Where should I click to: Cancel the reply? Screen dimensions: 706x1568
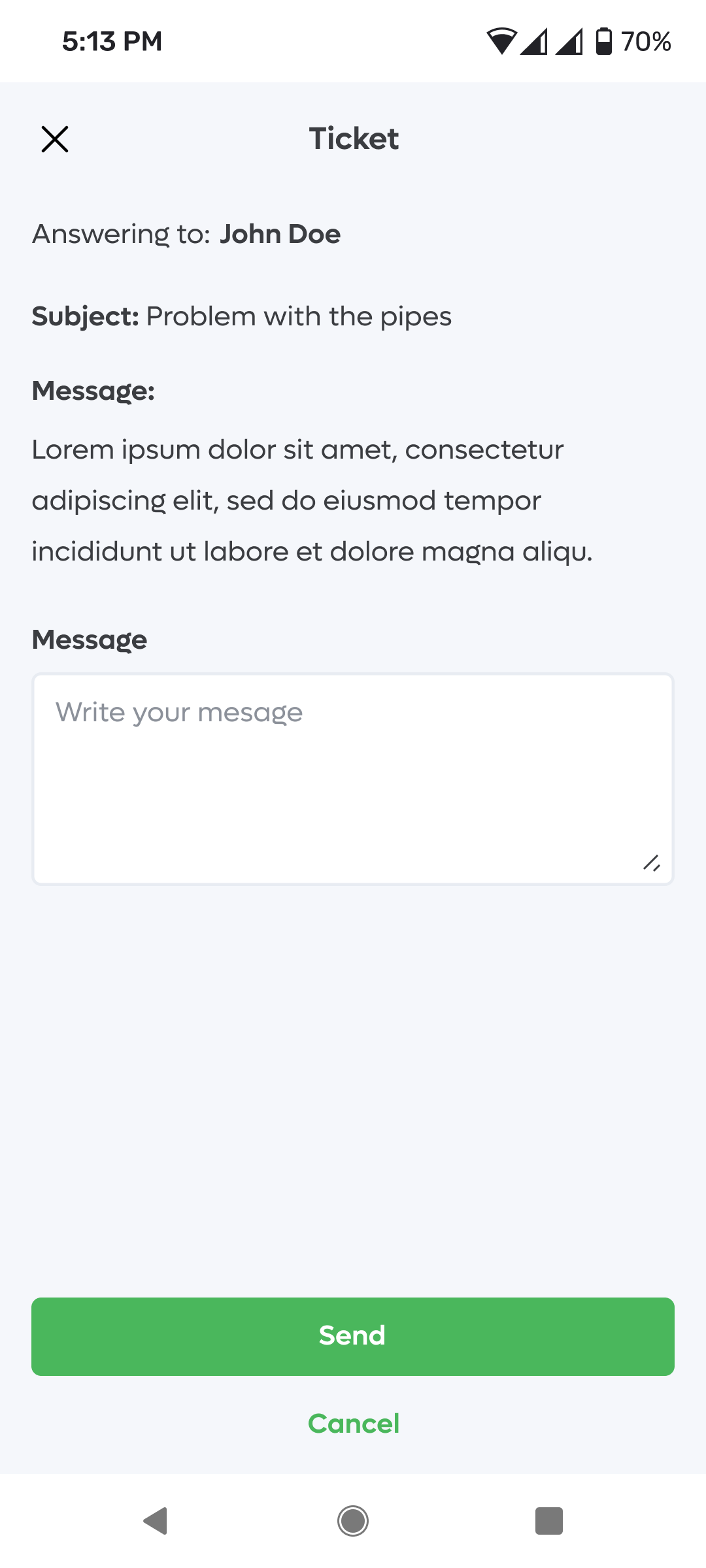(x=353, y=1424)
